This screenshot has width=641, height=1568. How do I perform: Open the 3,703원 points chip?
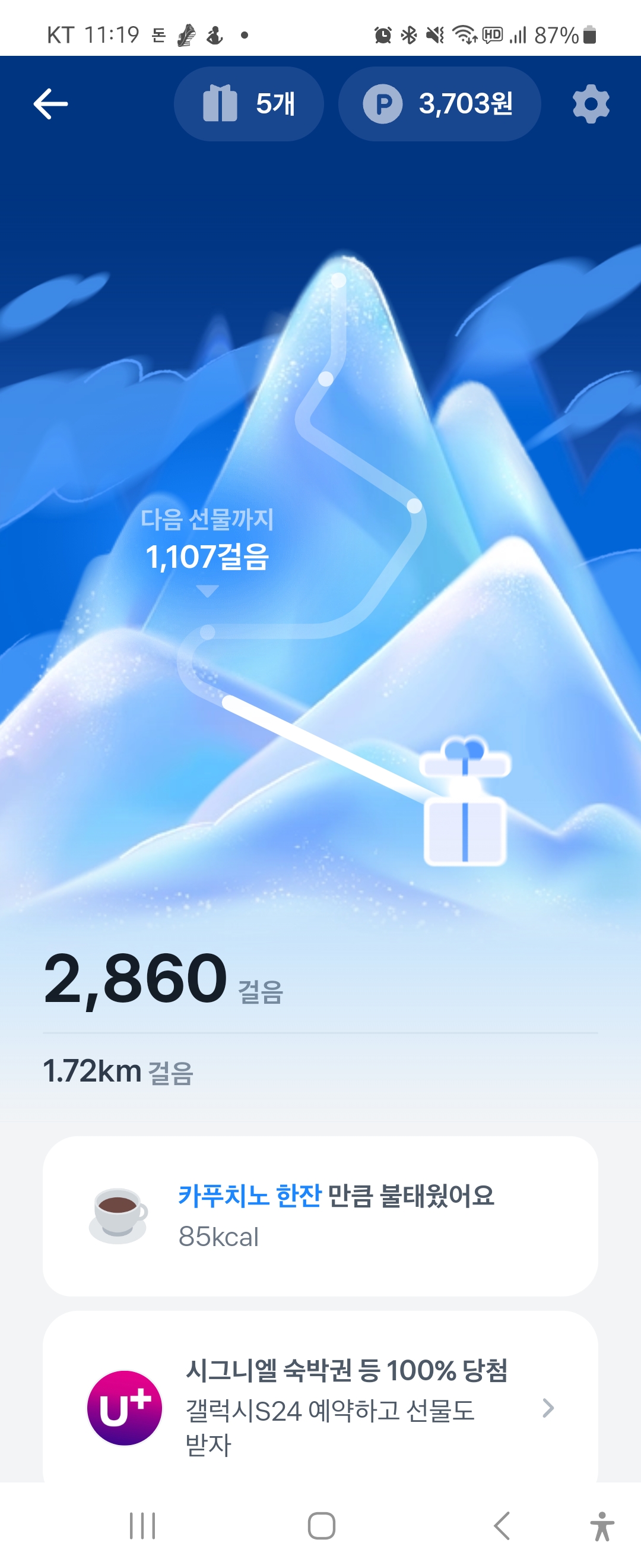coord(439,104)
